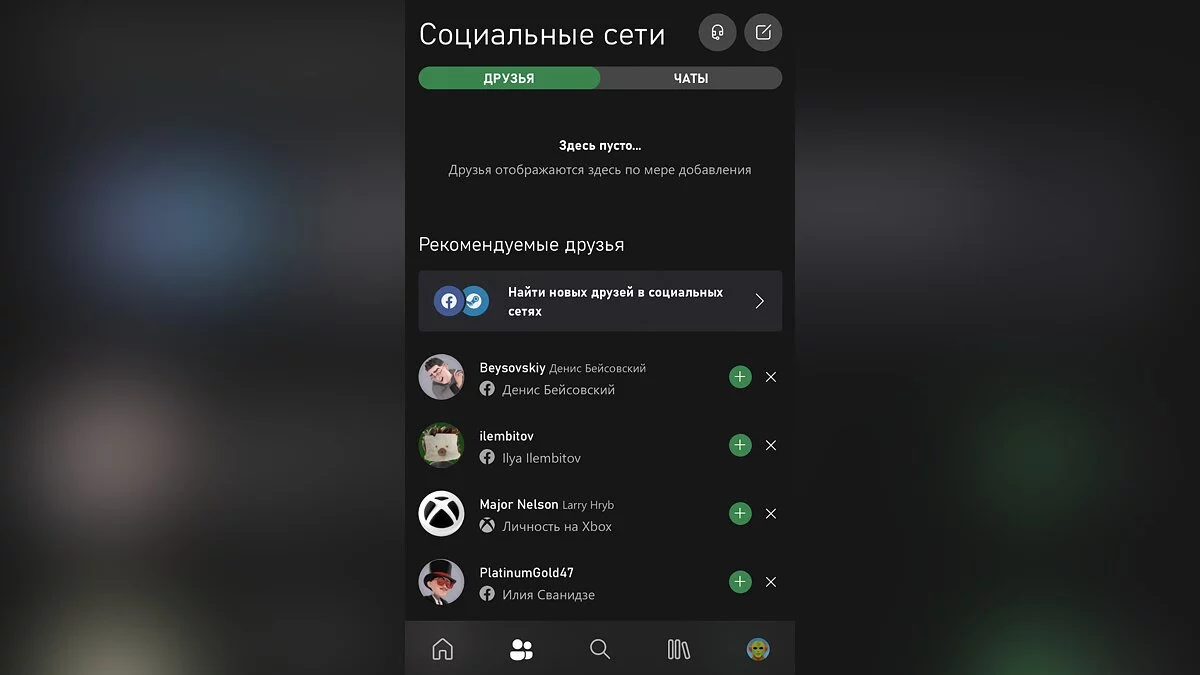Image resolution: width=1200 pixels, height=675 pixels.
Task: Open my profile avatar tab
Action: [758, 649]
